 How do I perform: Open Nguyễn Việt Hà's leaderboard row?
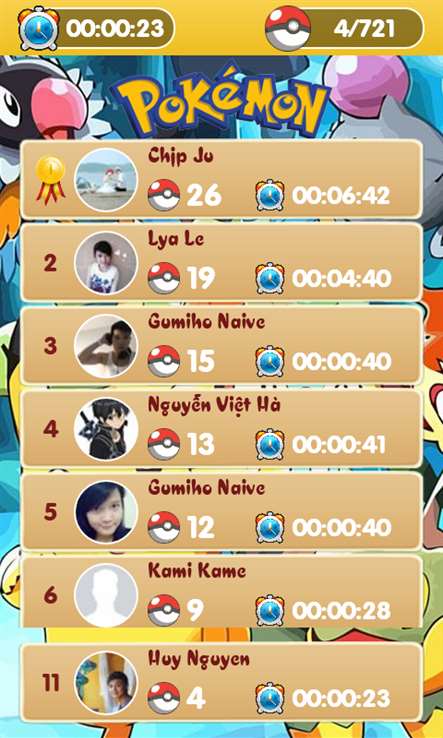[x=221, y=429]
